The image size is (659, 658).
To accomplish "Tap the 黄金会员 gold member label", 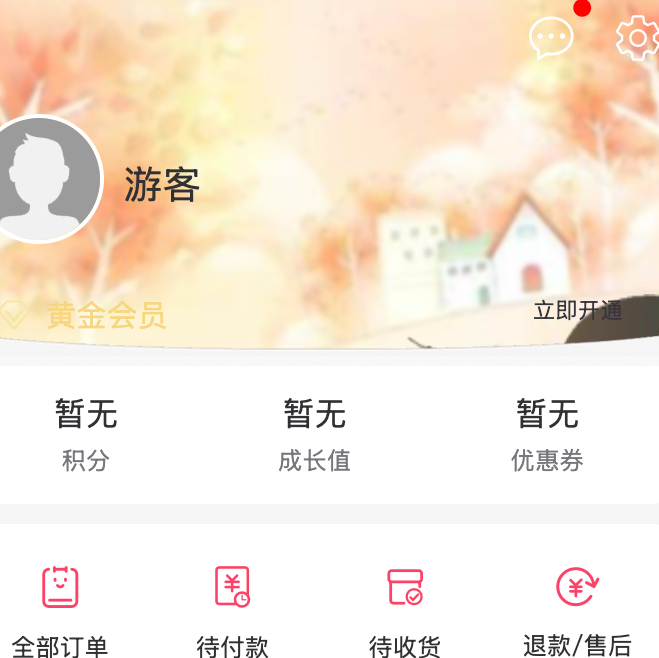I will coord(105,316).
